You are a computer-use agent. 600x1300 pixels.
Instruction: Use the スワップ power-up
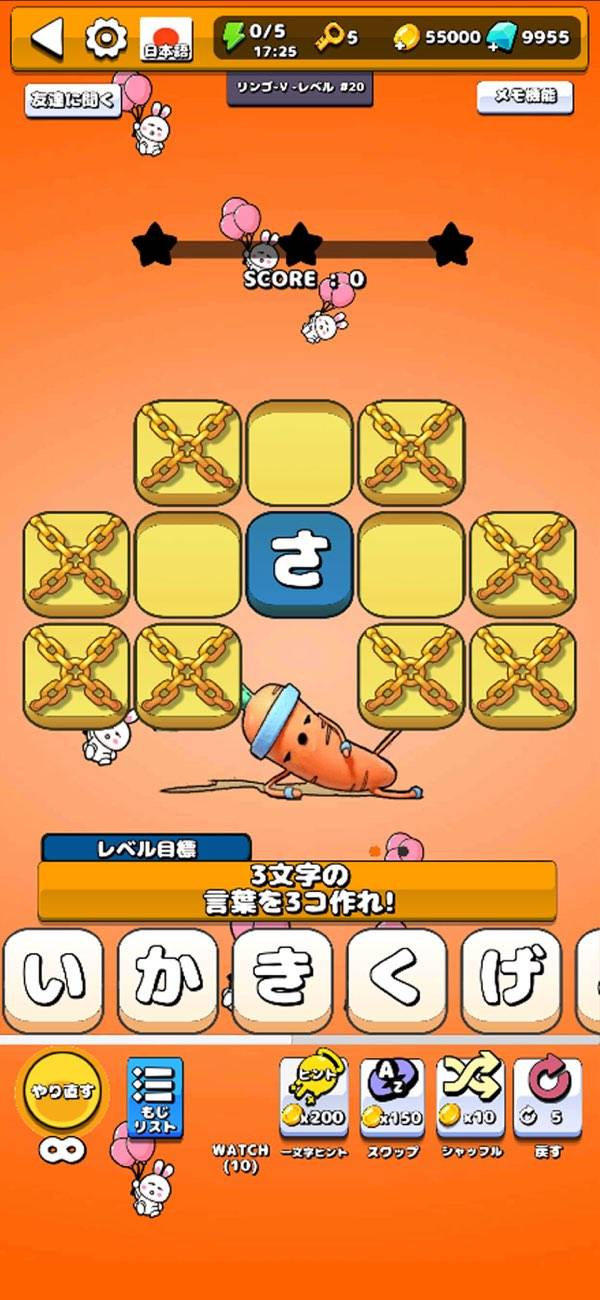(x=392, y=1098)
